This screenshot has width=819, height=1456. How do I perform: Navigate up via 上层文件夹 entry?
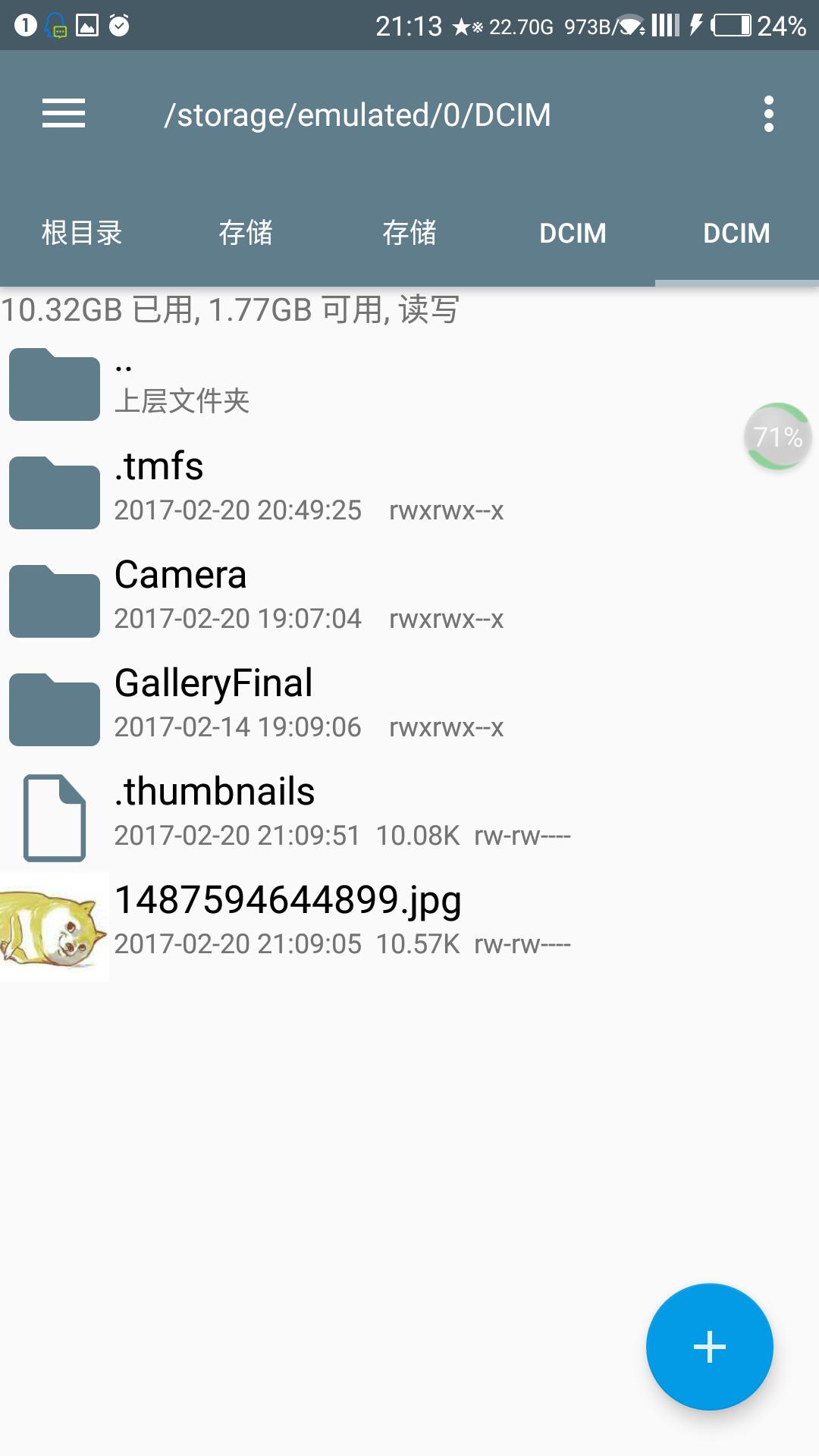(184, 403)
